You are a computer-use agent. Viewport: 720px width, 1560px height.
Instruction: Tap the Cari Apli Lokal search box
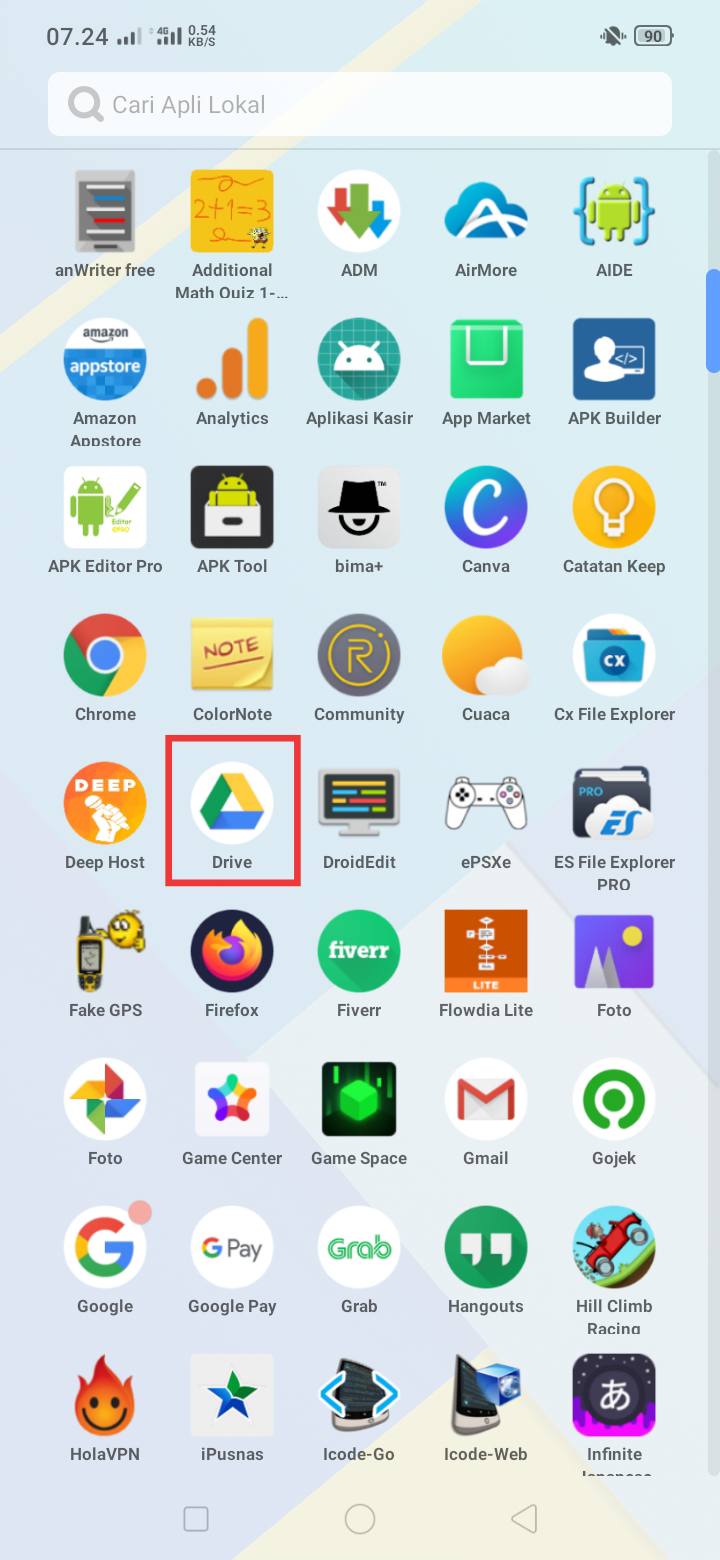(x=360, y=104)
